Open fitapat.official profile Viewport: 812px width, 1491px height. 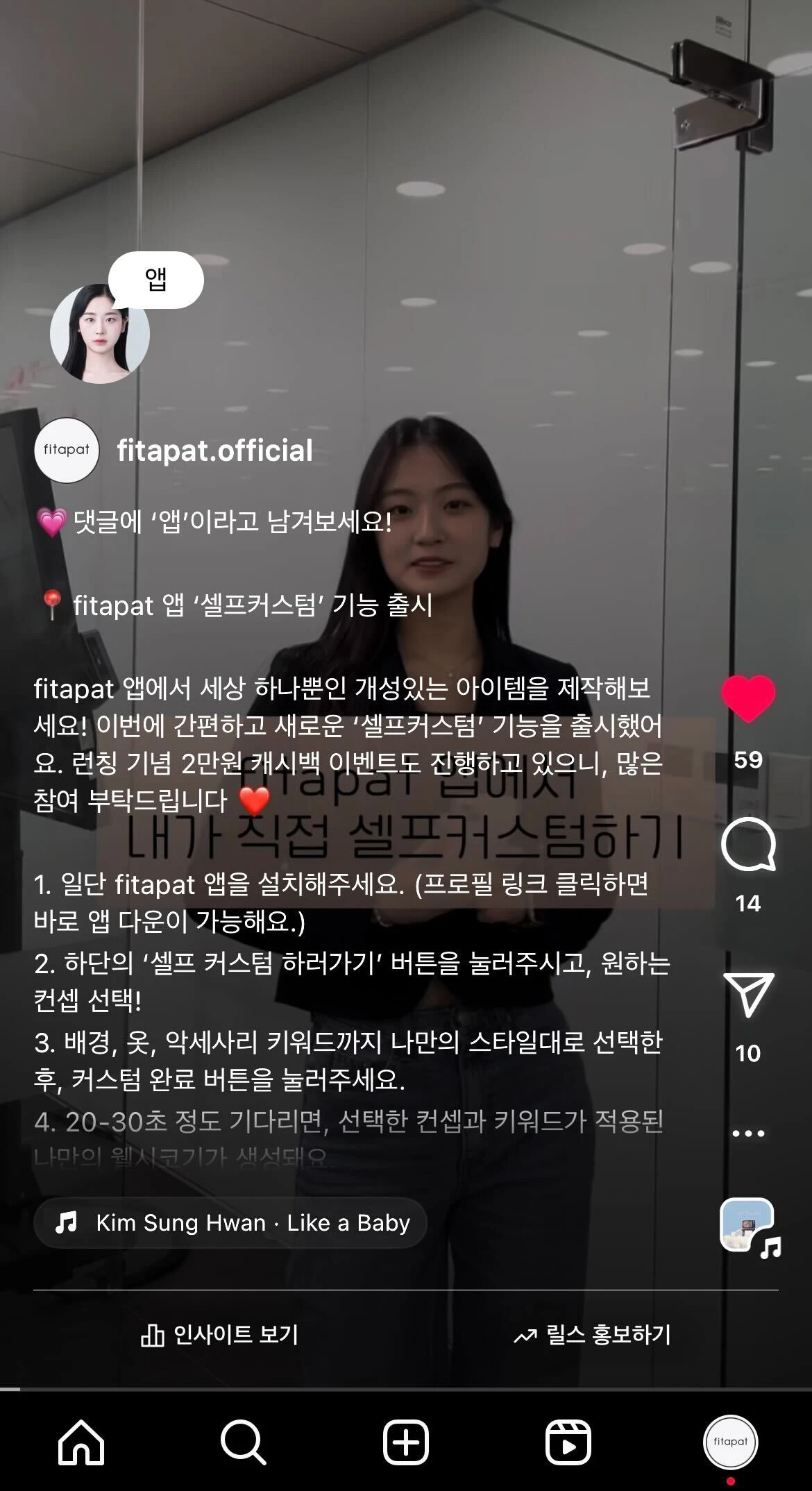tap(214, 450)
